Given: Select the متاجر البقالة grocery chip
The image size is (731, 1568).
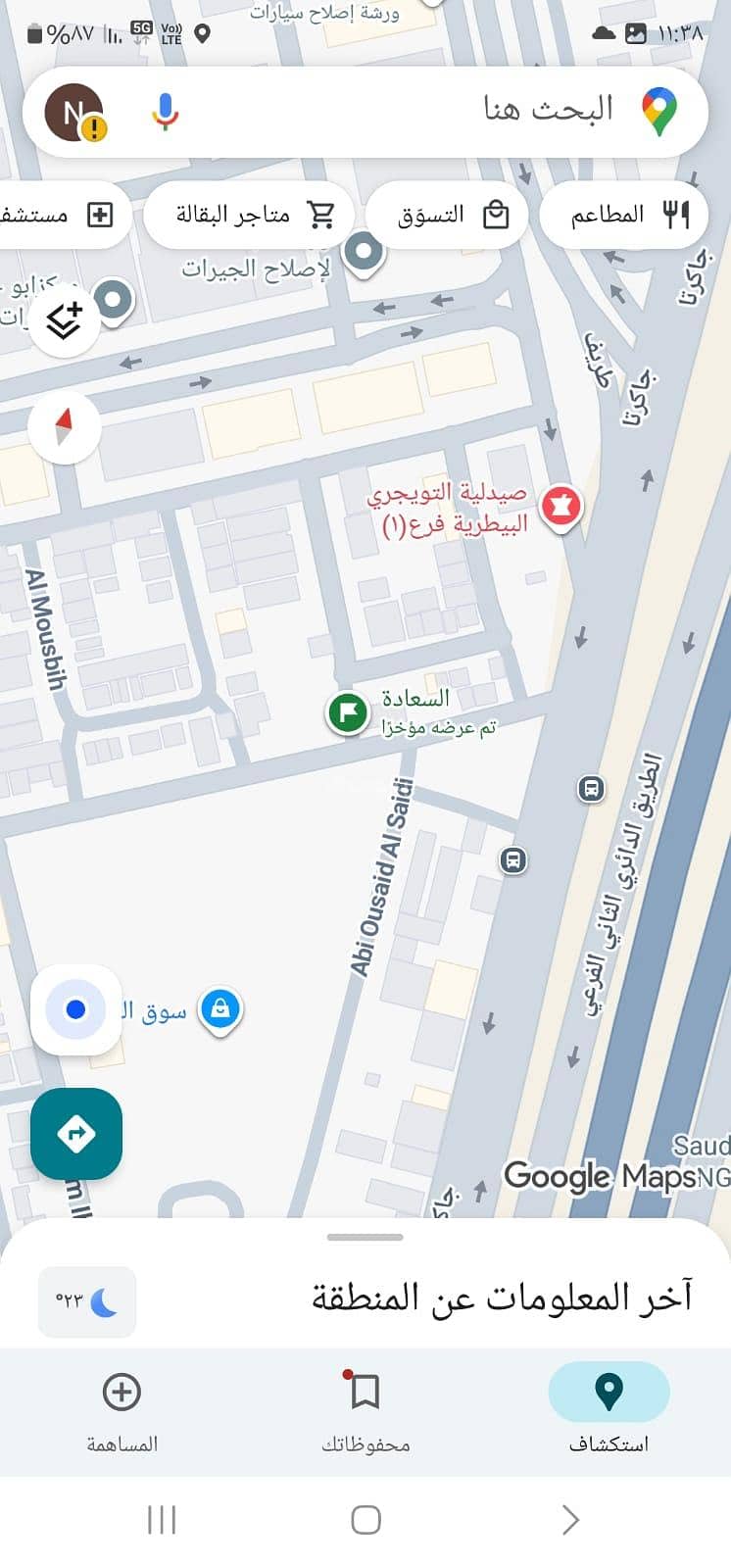Looking at the screenshot, I should (253, 215).
